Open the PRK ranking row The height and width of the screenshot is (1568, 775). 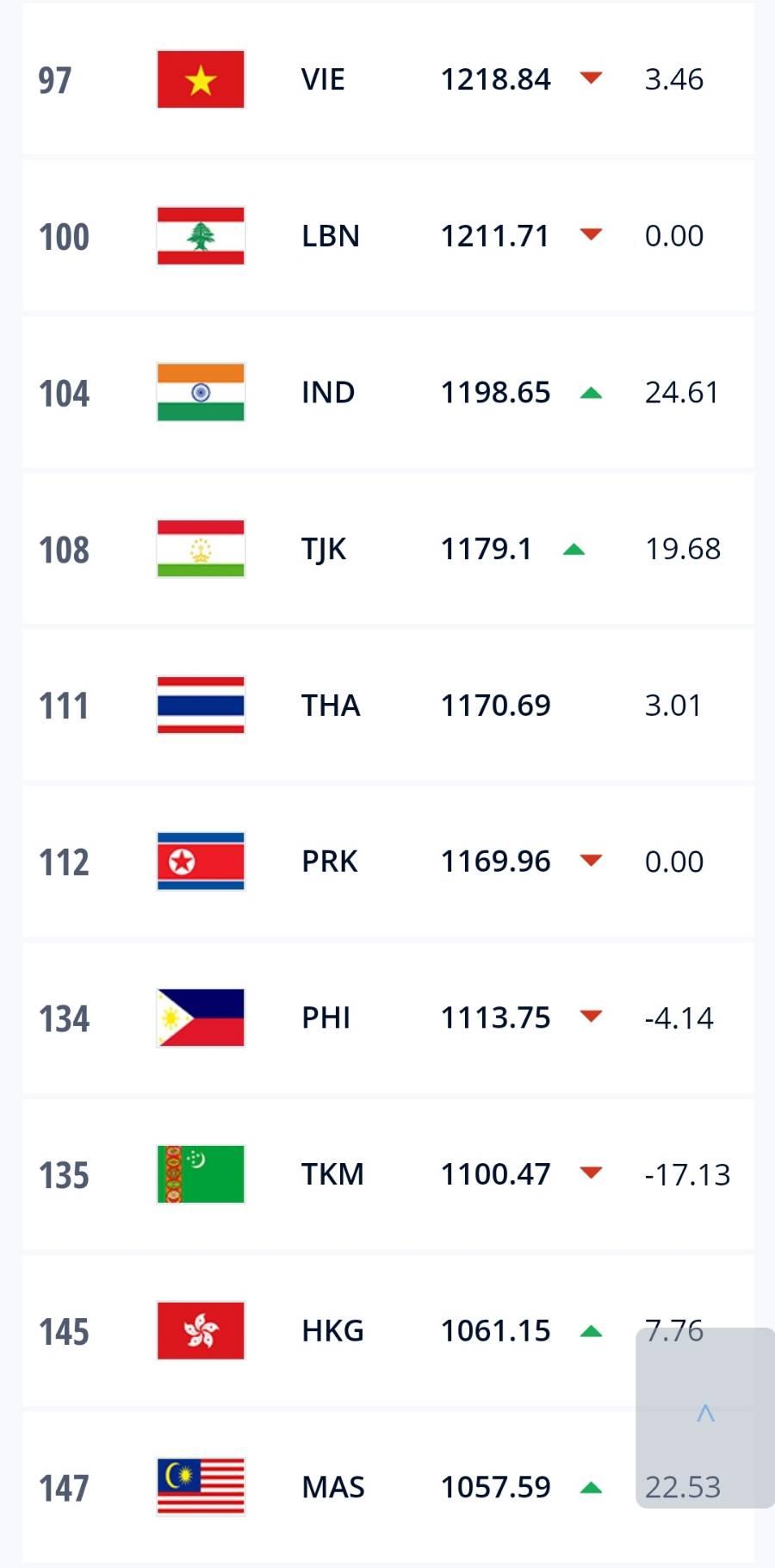(387, 862)
